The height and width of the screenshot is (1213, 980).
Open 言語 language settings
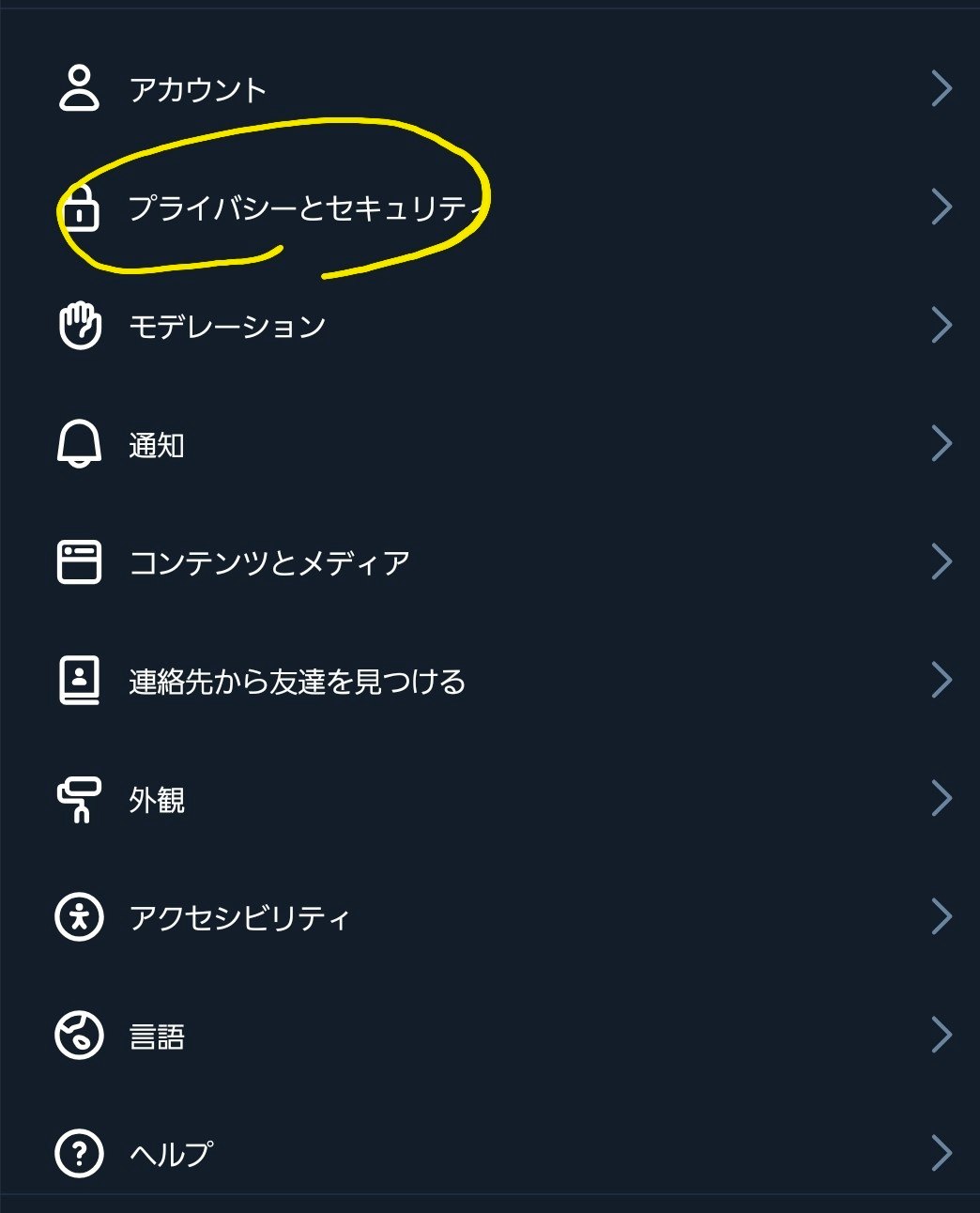click(x=157, y=1036)
